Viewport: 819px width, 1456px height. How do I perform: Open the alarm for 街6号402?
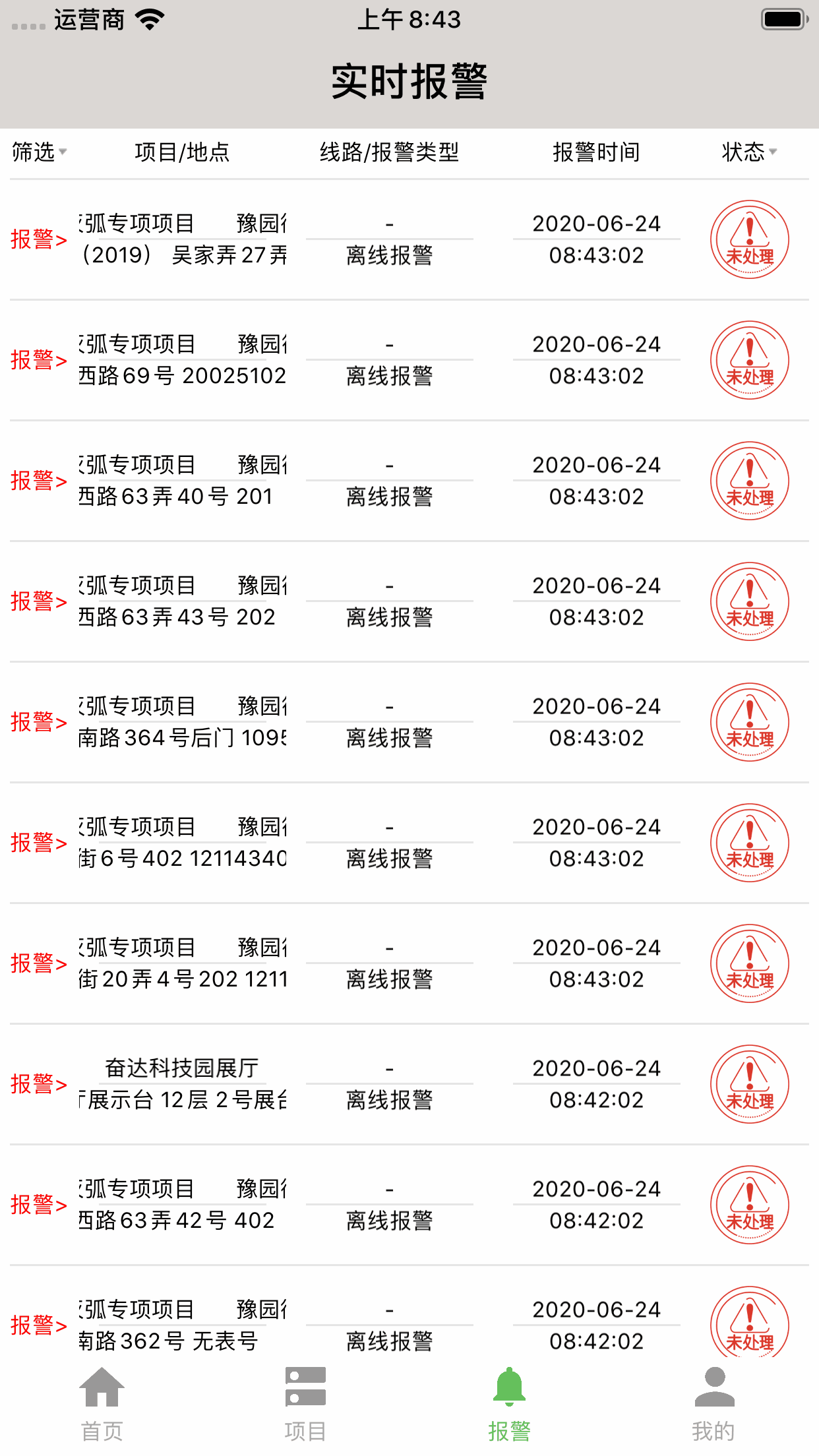(38, 843)
